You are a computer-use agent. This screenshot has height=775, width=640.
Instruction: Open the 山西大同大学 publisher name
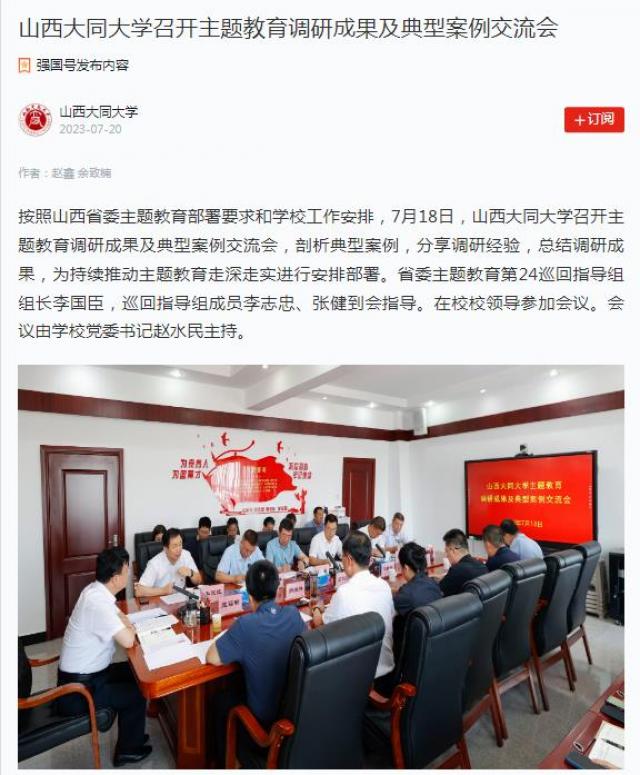coord(98,112)
